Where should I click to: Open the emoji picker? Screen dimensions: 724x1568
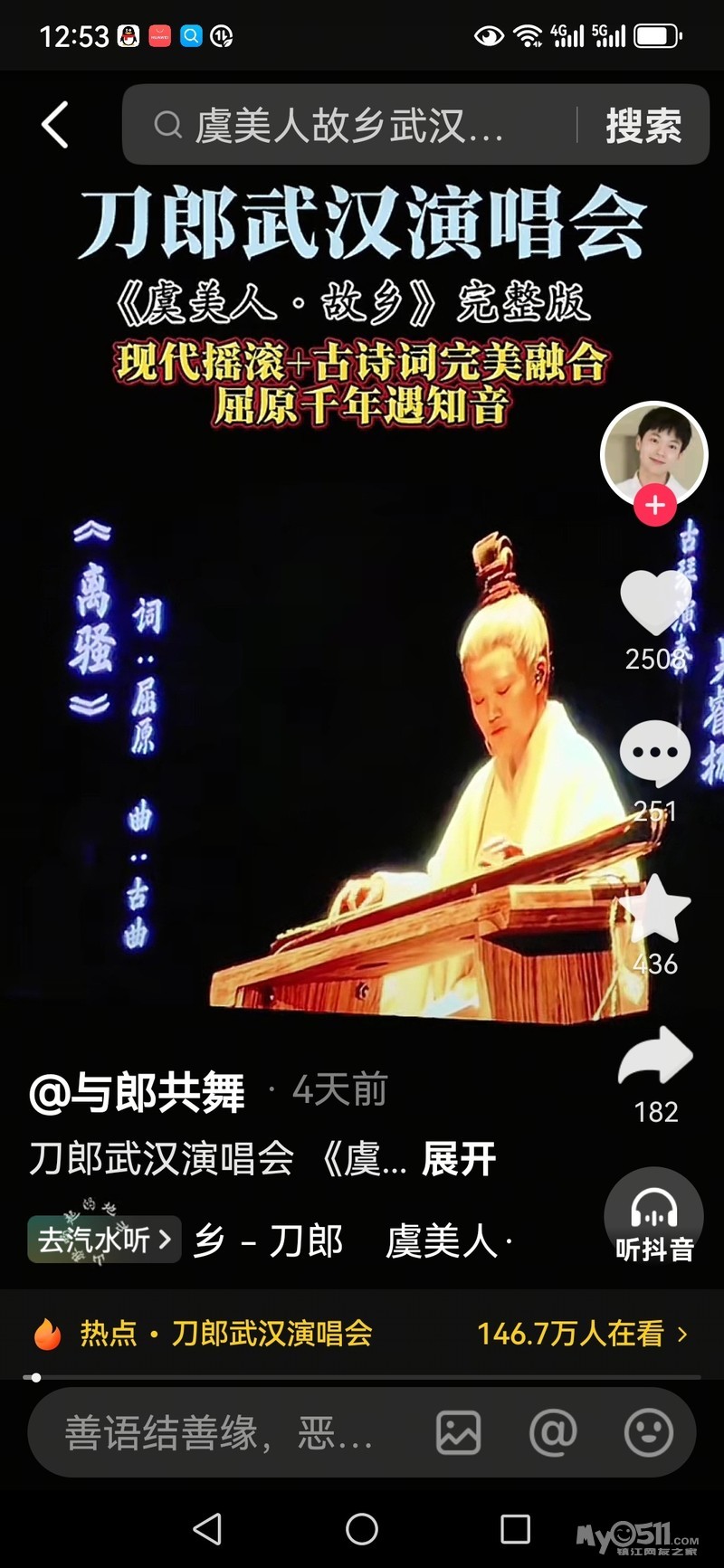[649, 1433]
